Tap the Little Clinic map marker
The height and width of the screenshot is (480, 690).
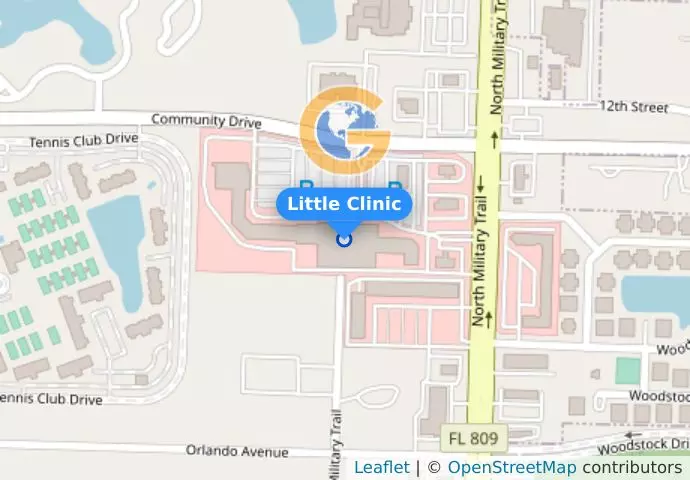(x=344, y=238)
